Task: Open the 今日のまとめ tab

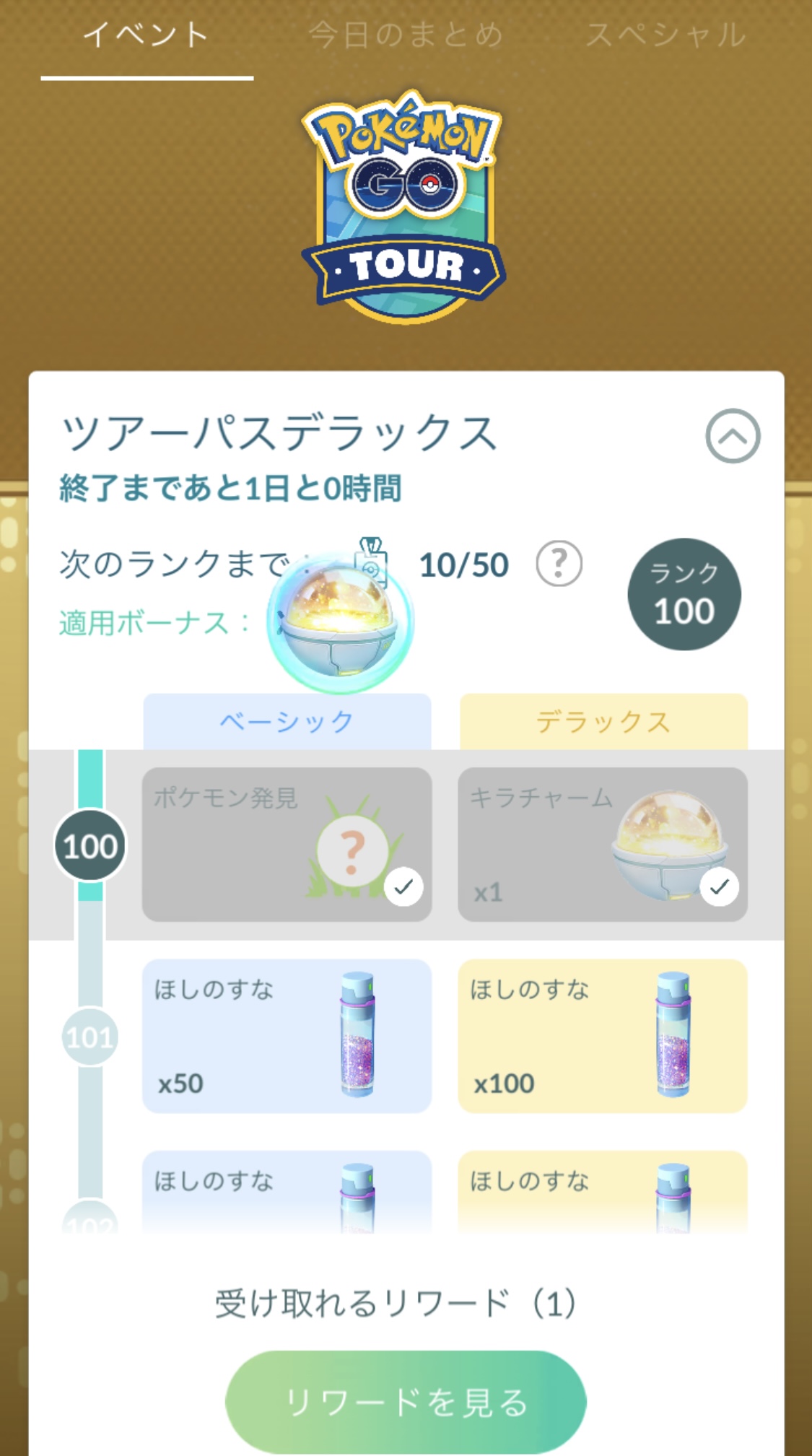Action: [x=406, y=36]
